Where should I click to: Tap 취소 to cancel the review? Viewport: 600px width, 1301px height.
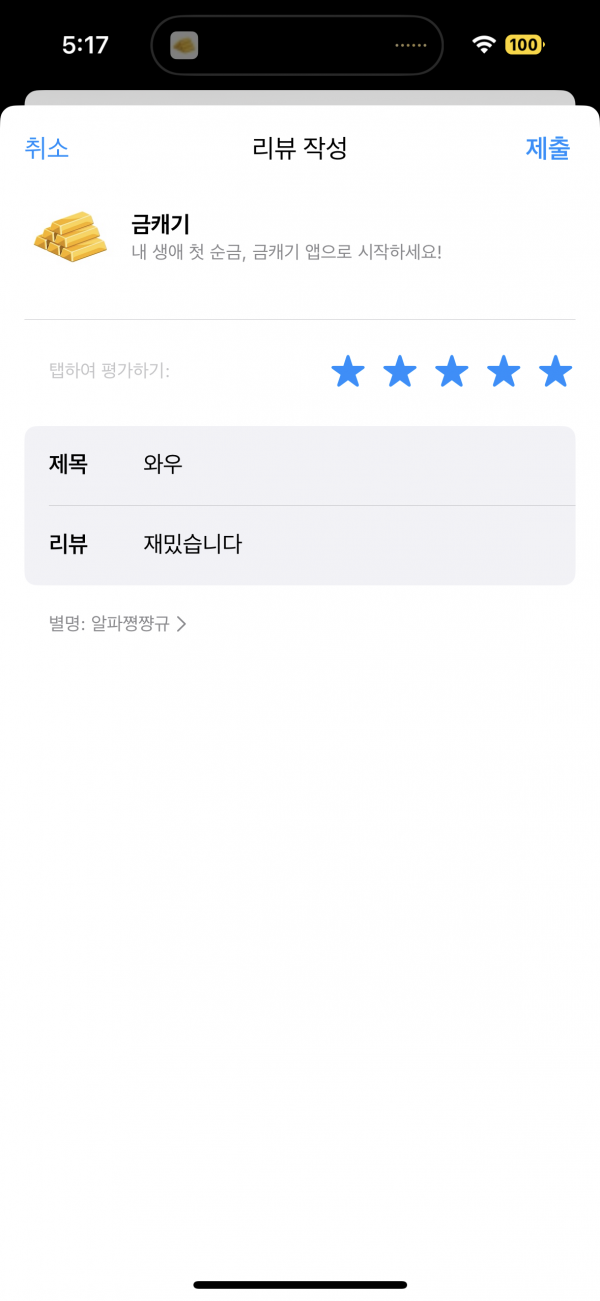pyautogui.click(x=46, y=148)
